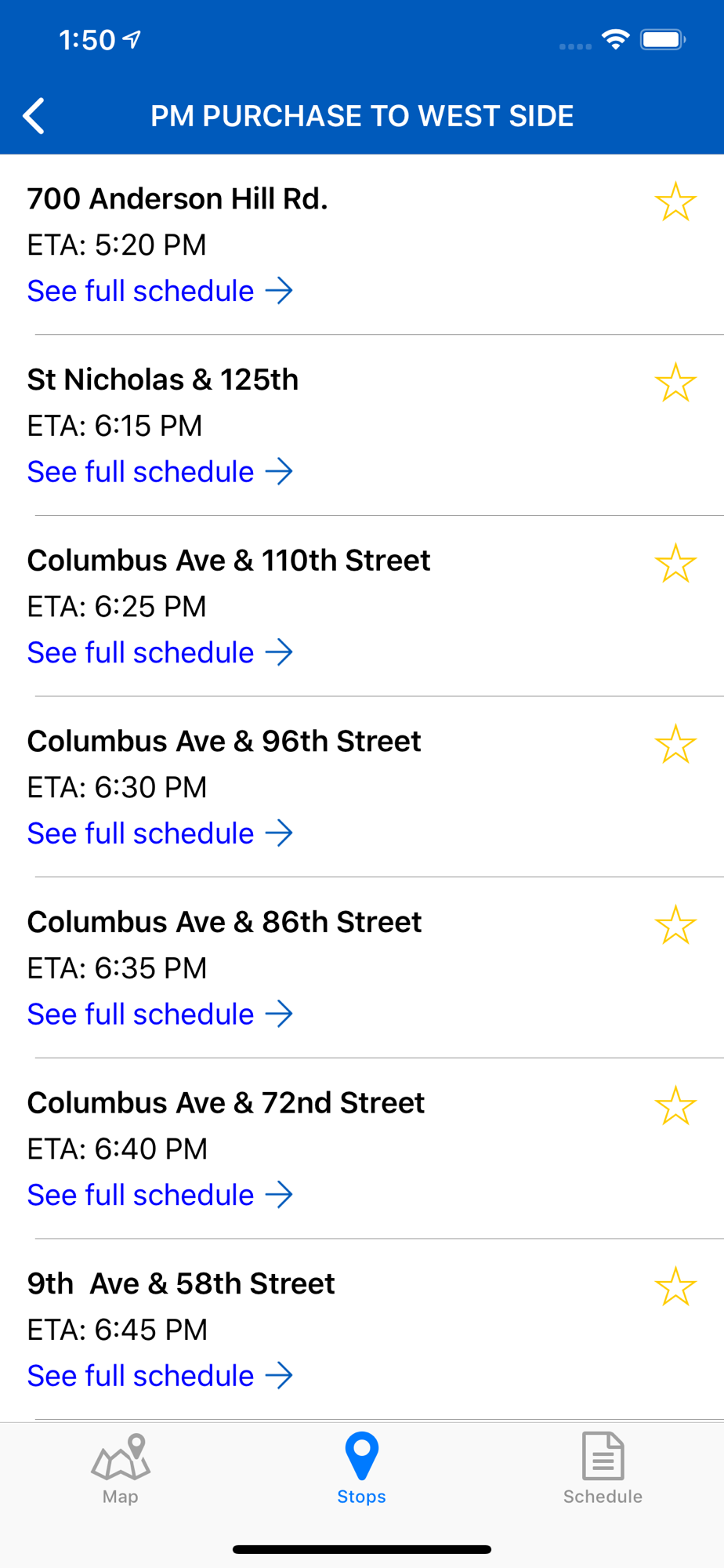The height and width of the screenshot is (1568, 724).
Task: Go back using the header arrow
Action: [34, 117]
